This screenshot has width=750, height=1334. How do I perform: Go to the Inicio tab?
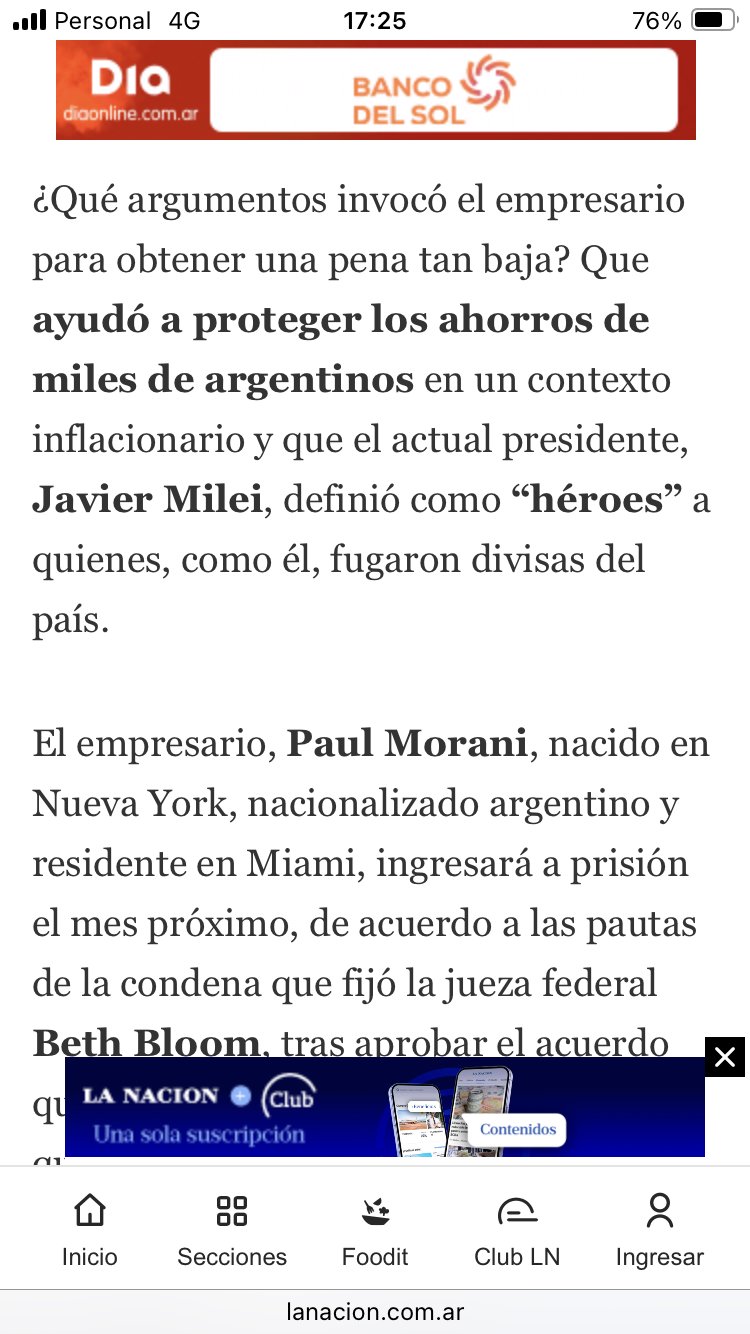[90, 1230]
